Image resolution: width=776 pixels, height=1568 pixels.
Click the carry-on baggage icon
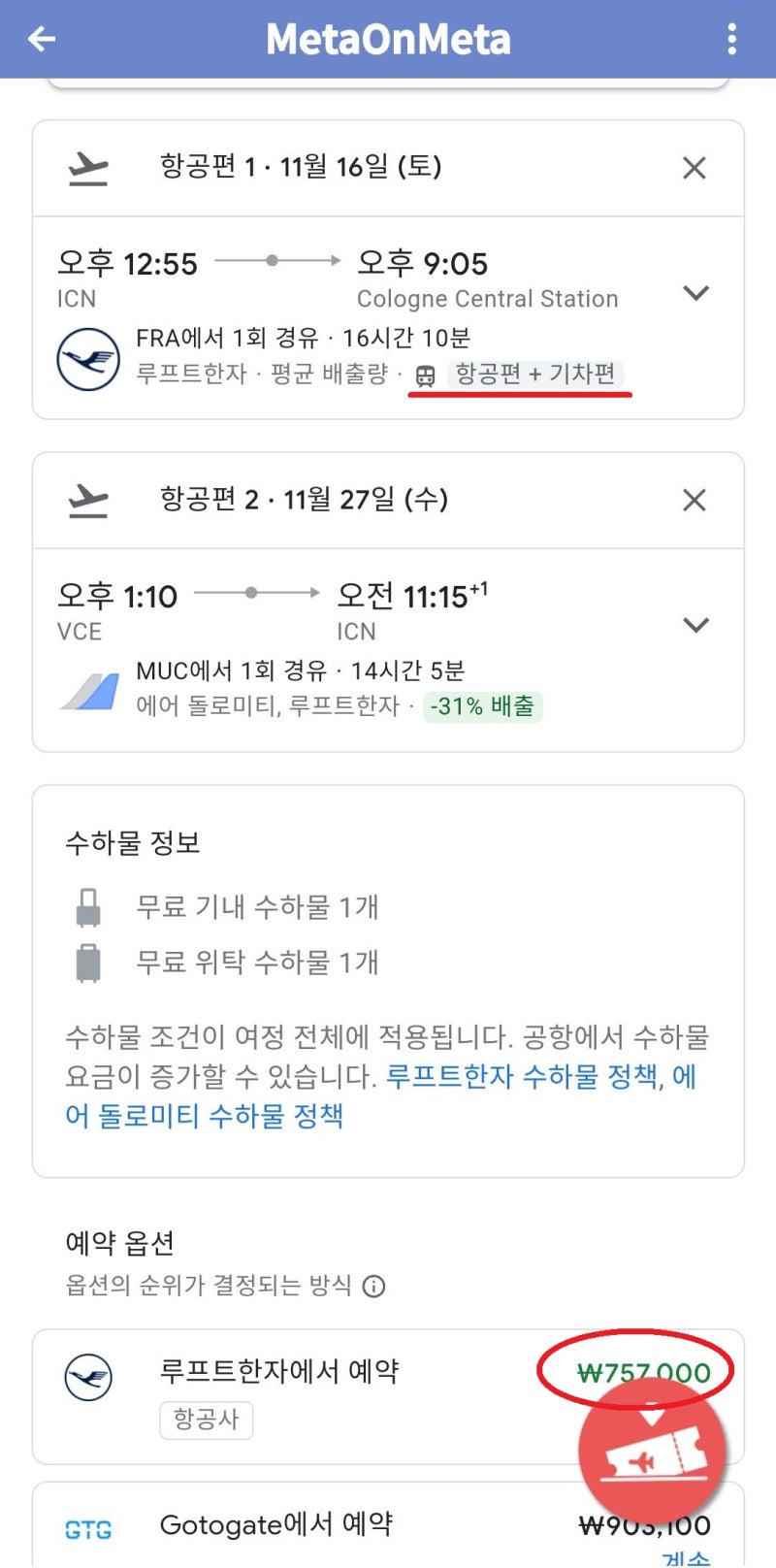click(90, 907)
